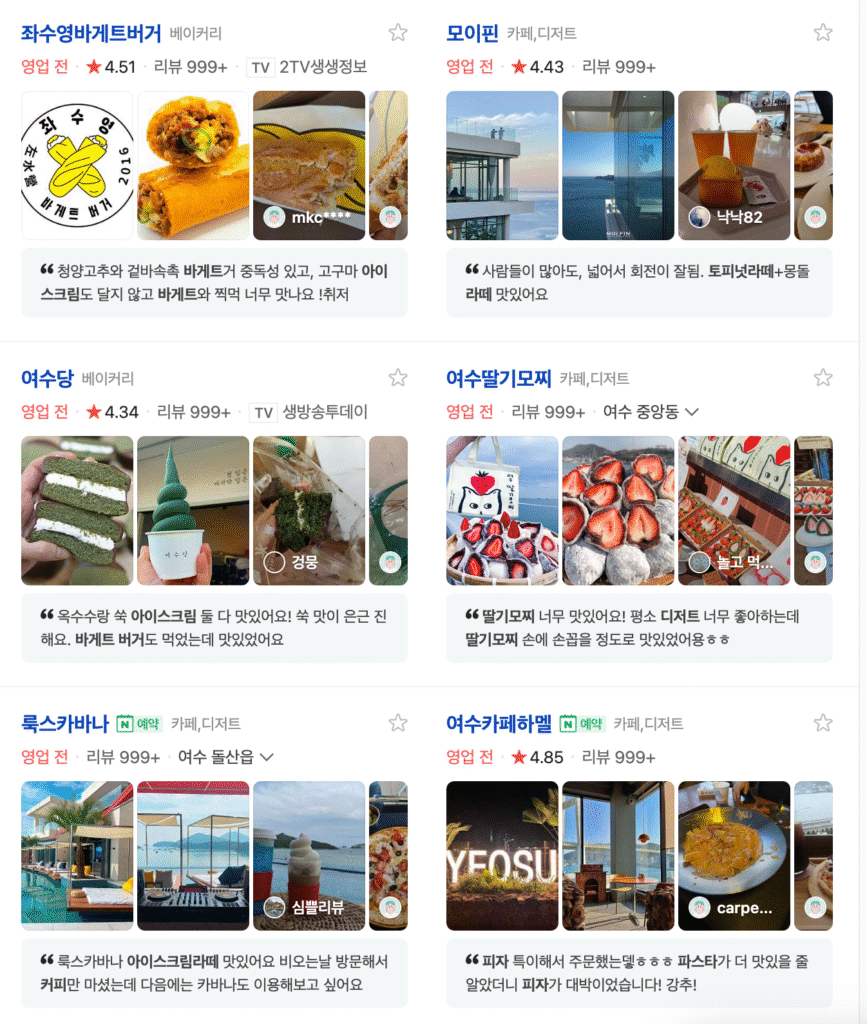867x1024 pixels.
Task: View 모이핀 photo by 낙낙82
Action: click(734, 166)
